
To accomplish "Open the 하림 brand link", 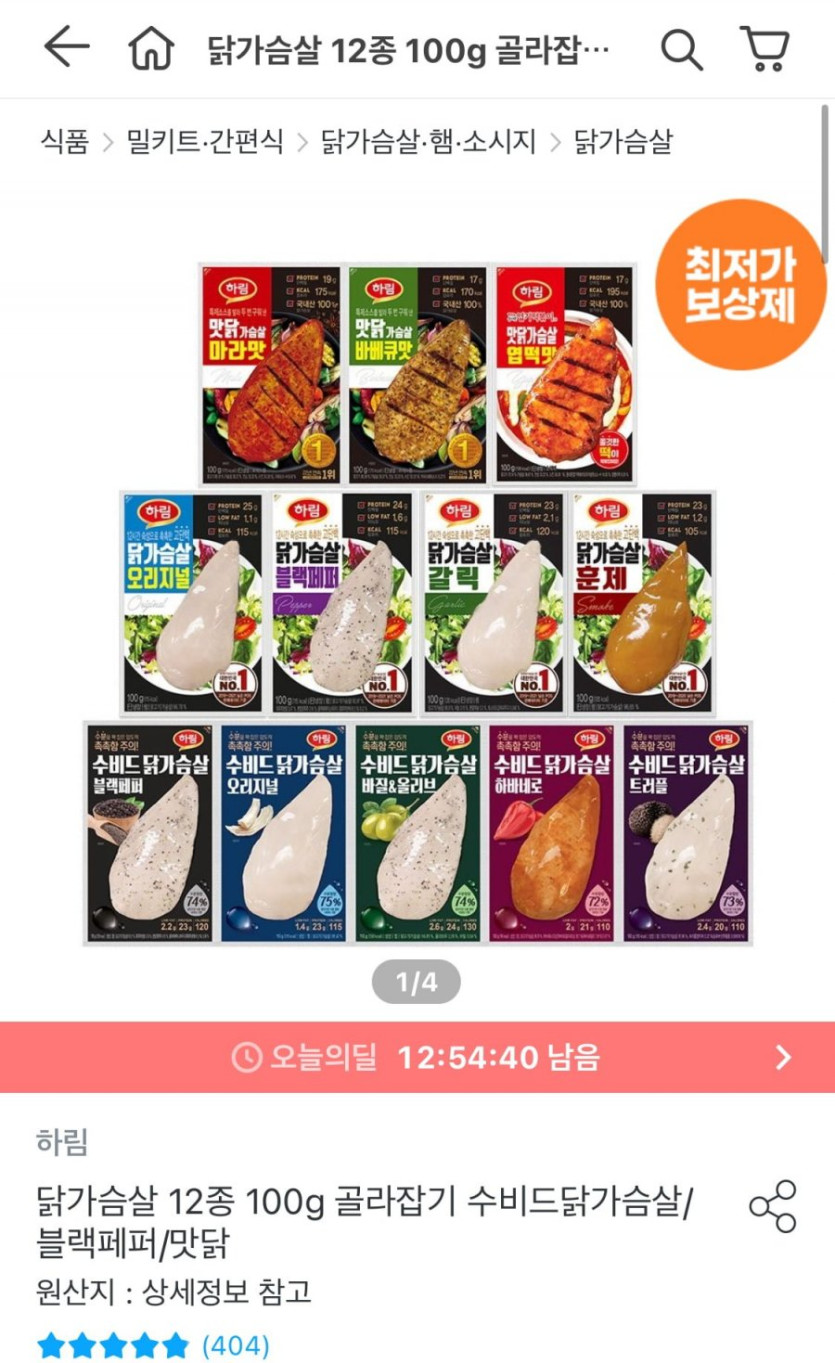I will tap(62, 1141).
